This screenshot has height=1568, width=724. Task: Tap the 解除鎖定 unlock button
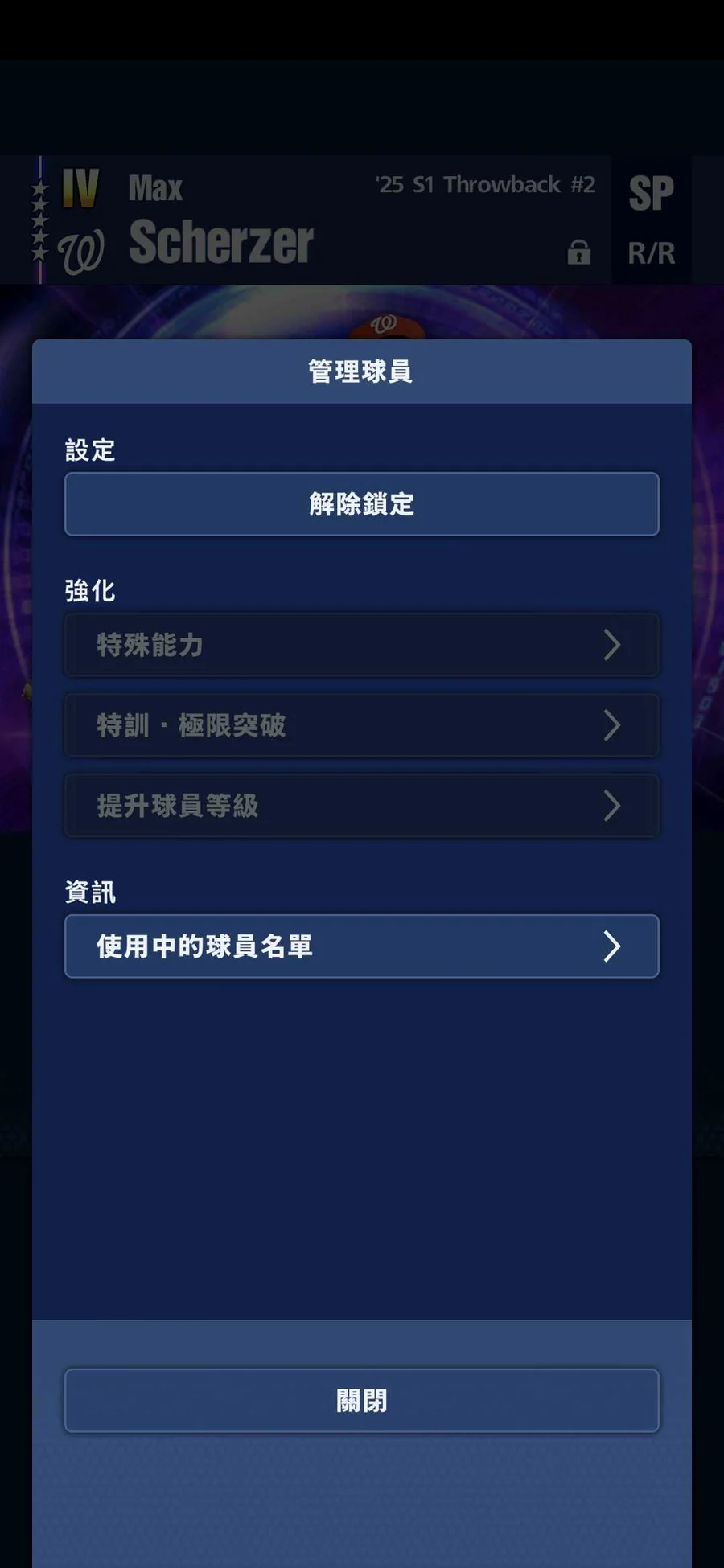pos(361,504)
